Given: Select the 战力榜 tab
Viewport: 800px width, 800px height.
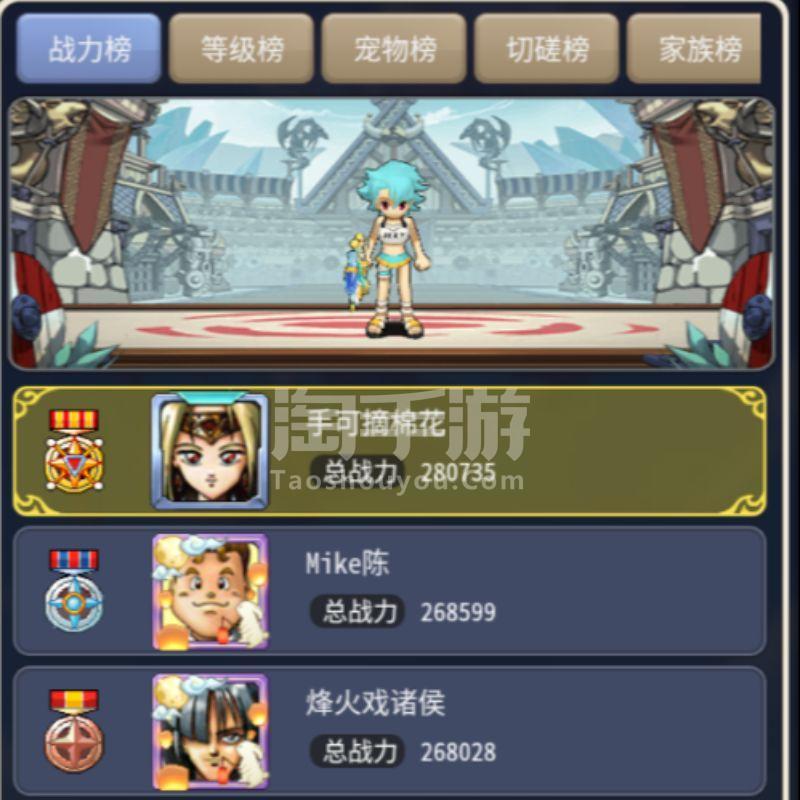Looking at the screenshot, I should coord(90,49).
